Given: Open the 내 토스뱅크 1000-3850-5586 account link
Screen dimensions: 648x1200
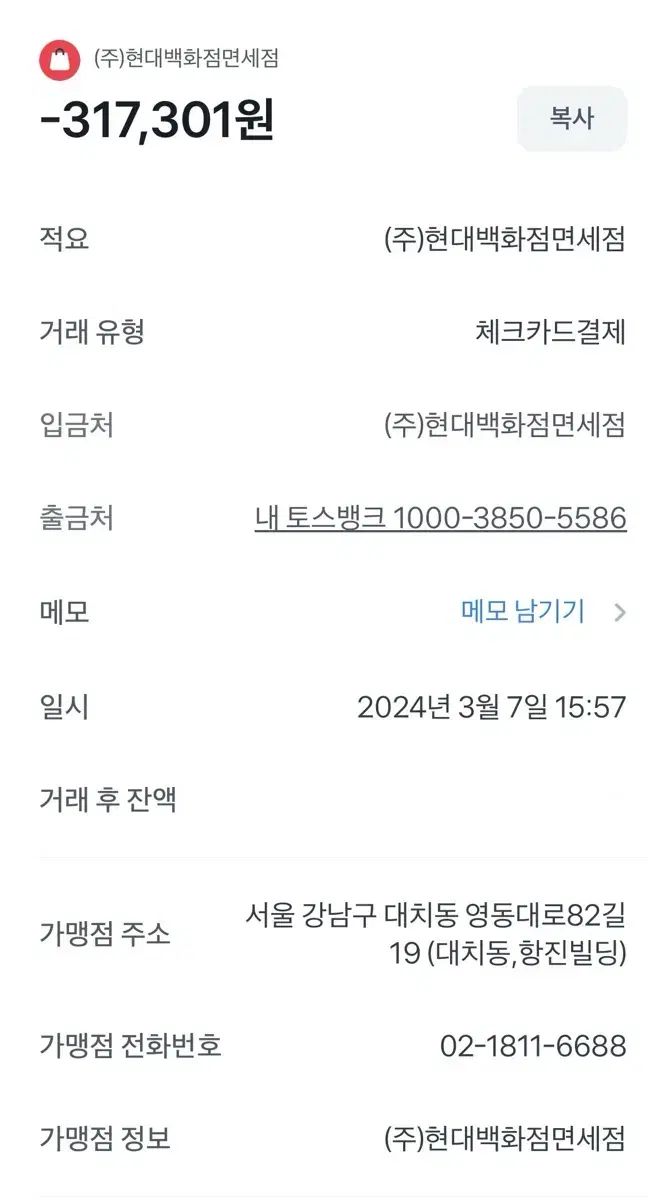Looking at the screenshot, I should (440, 518).
